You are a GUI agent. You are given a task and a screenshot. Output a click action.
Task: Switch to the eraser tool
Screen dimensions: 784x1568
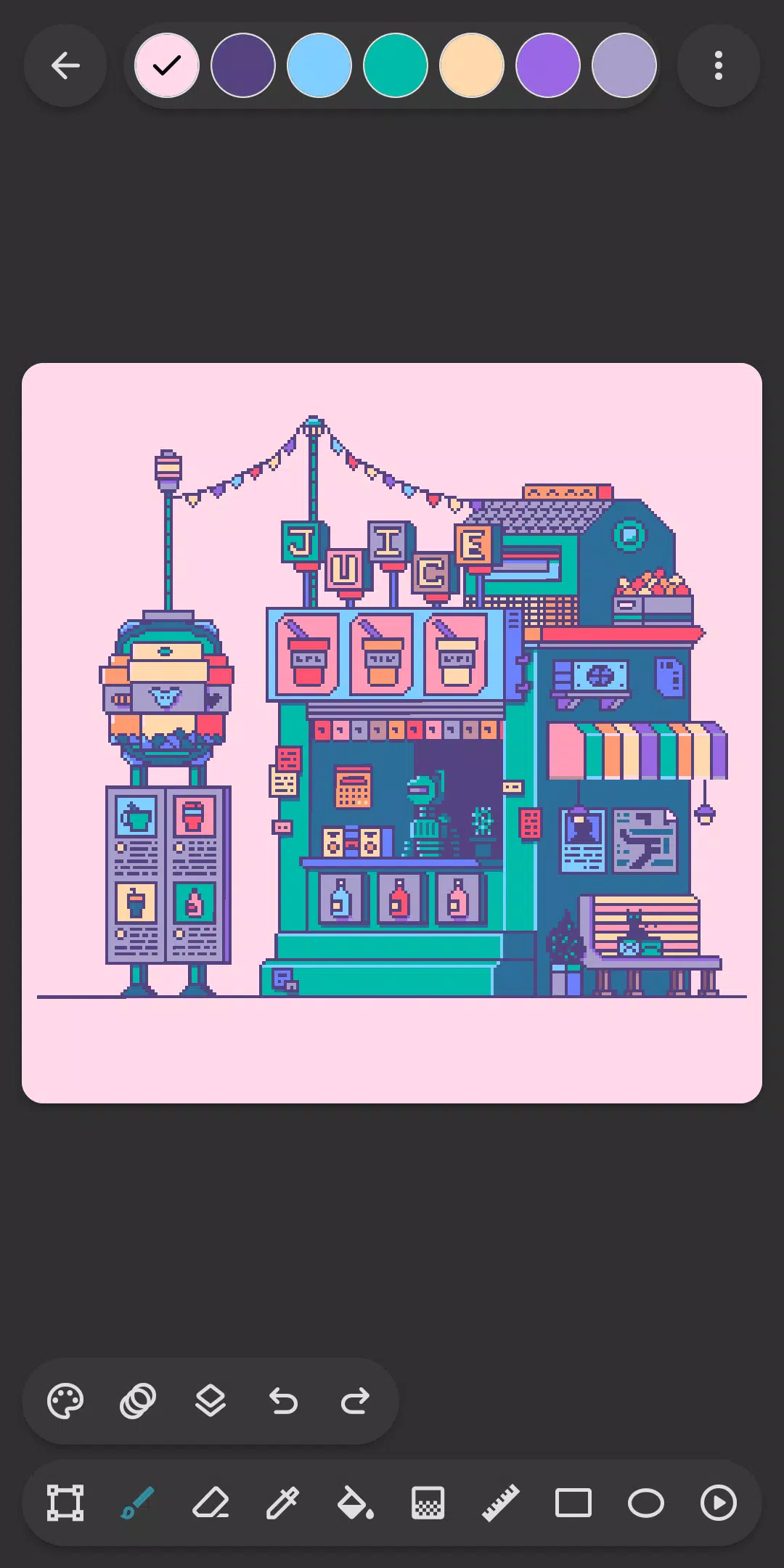click(211, 1503)
